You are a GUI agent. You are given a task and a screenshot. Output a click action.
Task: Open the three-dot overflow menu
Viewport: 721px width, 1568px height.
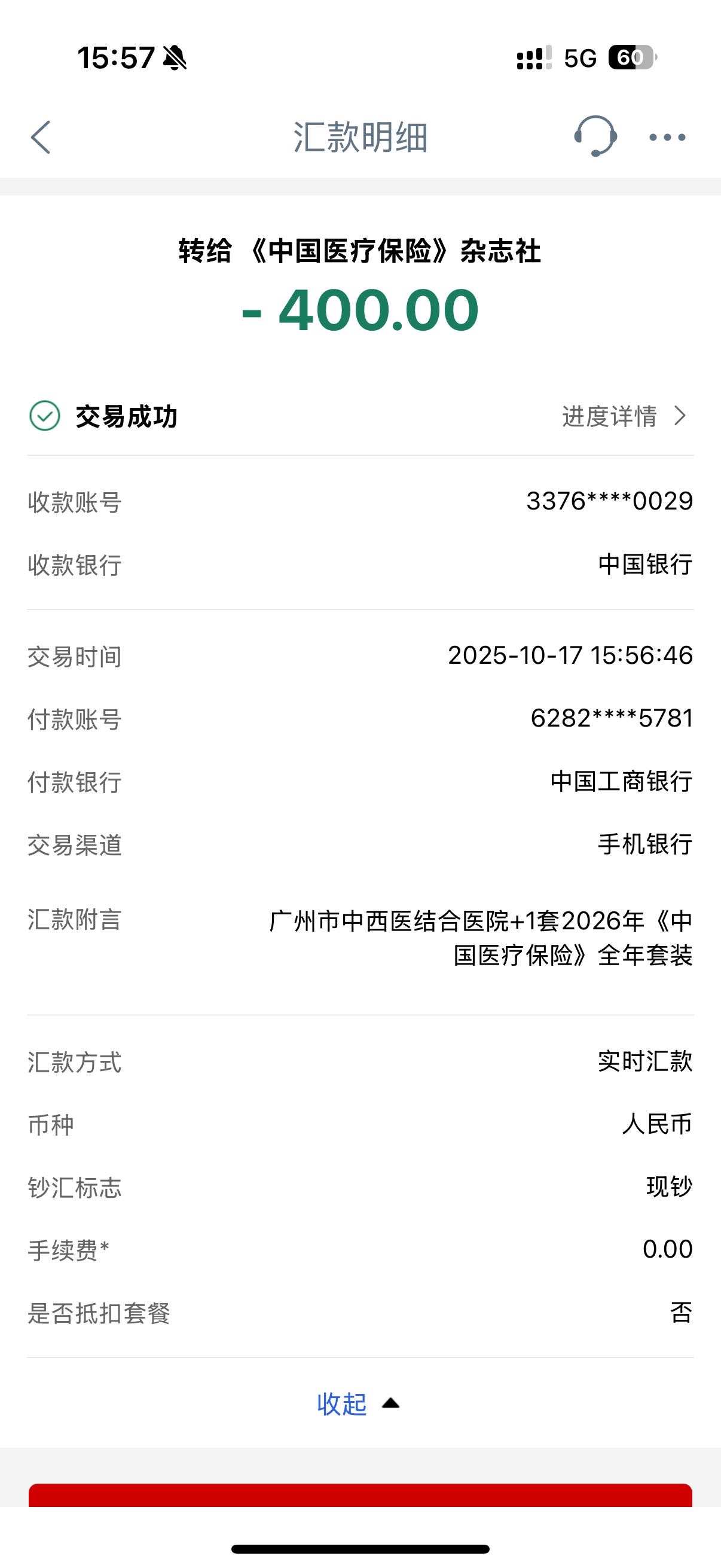[667, 138]
